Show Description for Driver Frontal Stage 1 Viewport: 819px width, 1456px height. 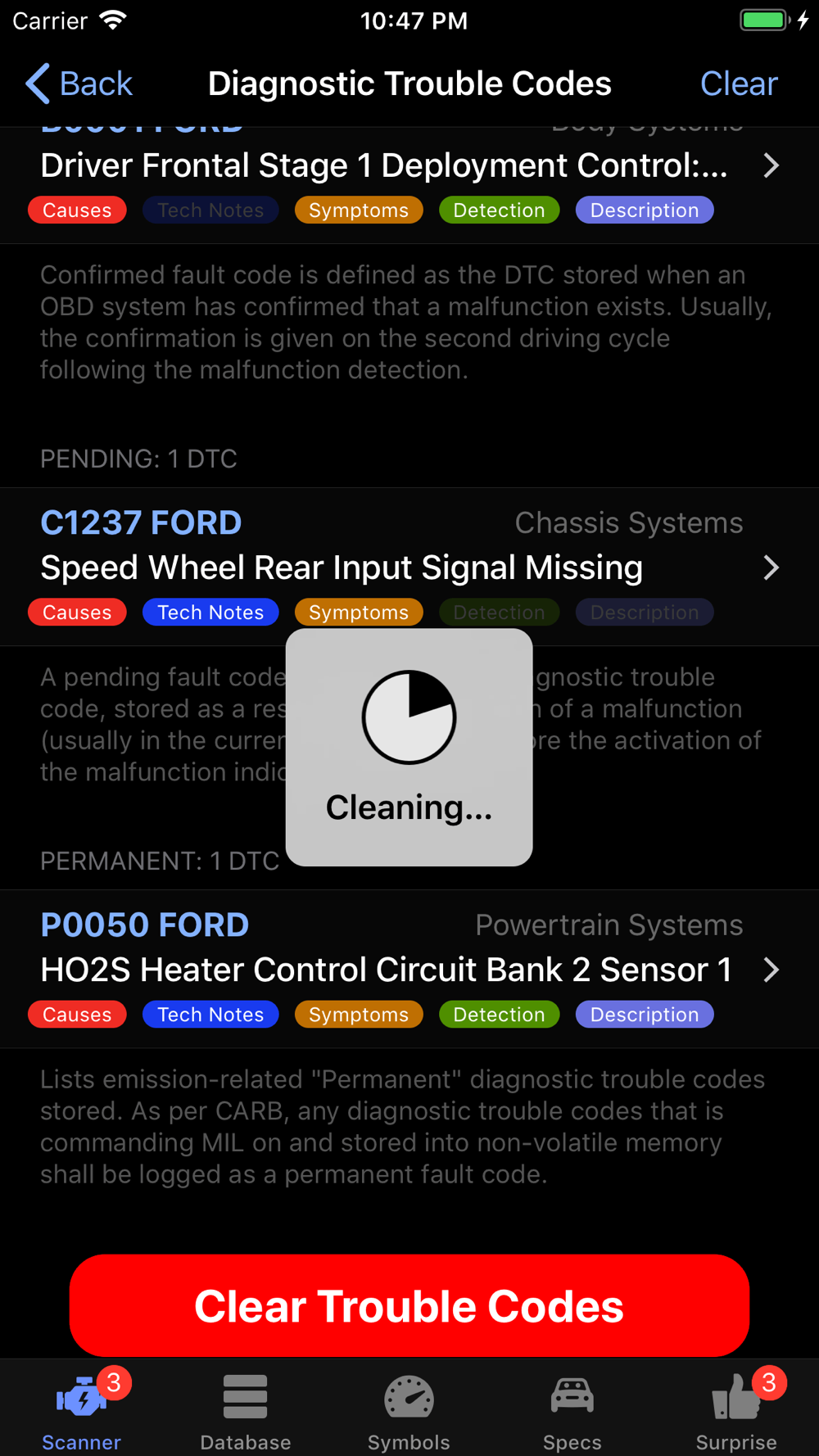pos(645,210)
